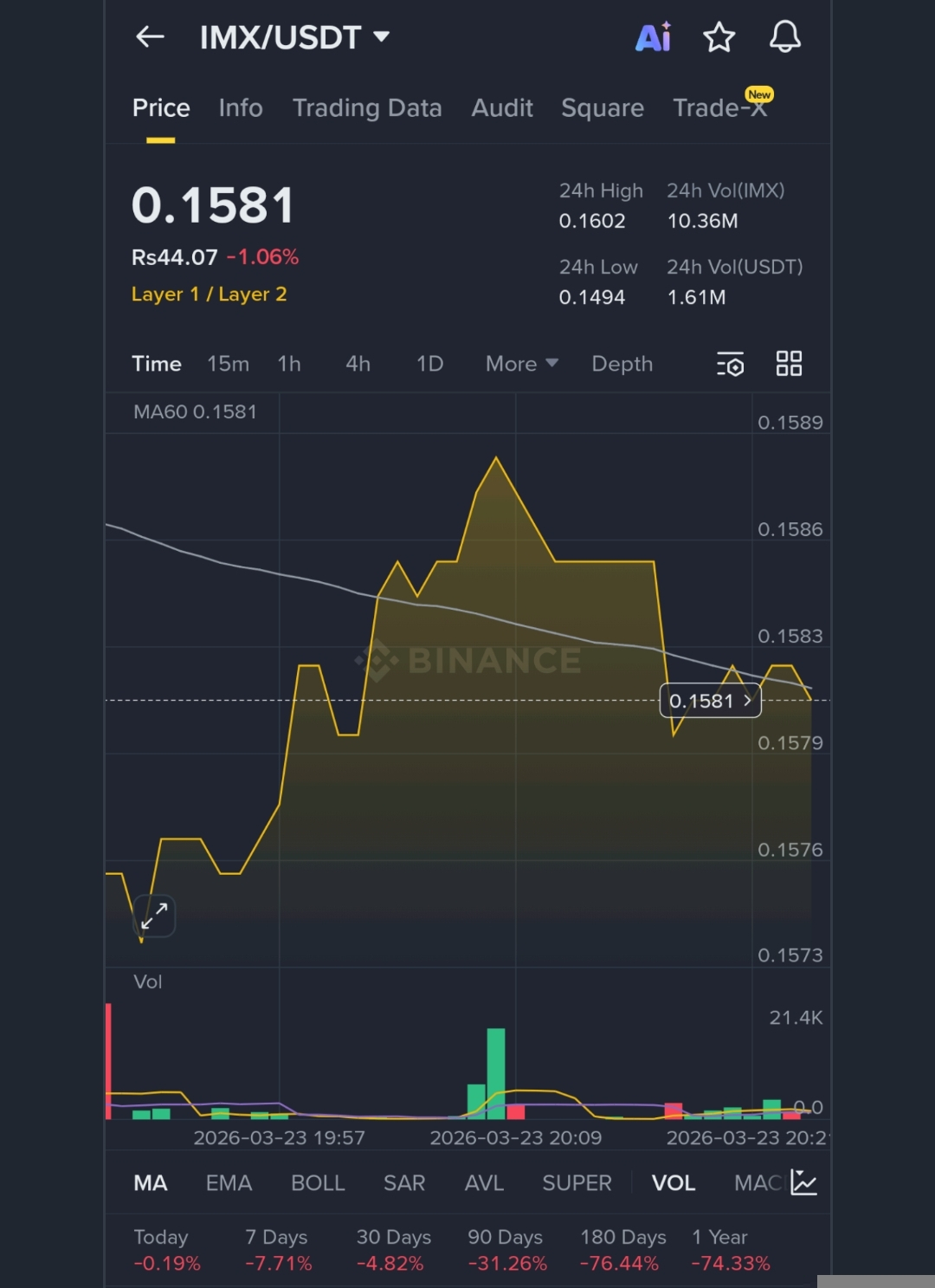Image resolution: width=935 pixels, height=1288 pixels.
Task: Open the Trade-X tab
Action: pyautogui.click(x=720, y=108)
